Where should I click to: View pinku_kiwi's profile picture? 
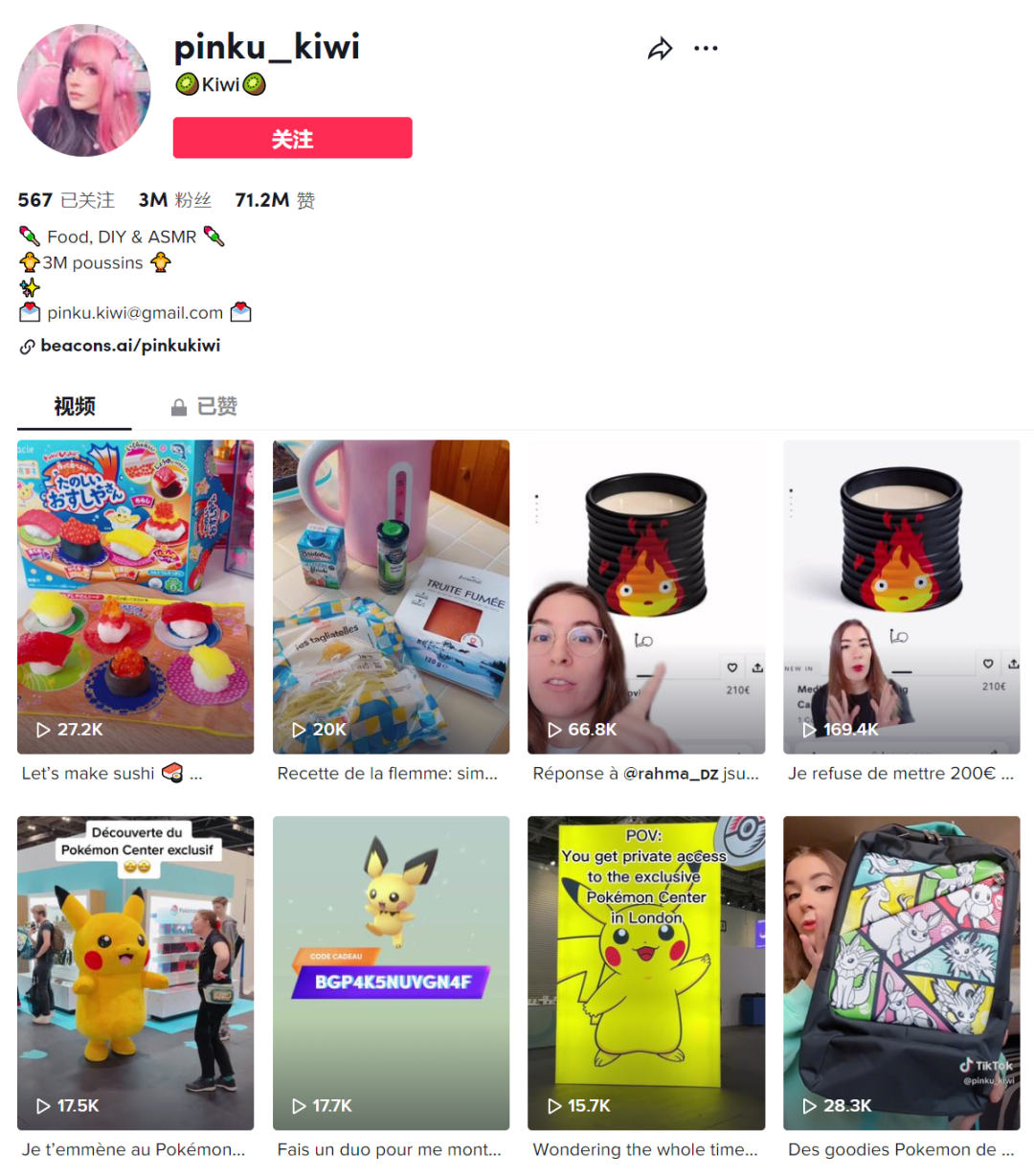pos(84,90)
